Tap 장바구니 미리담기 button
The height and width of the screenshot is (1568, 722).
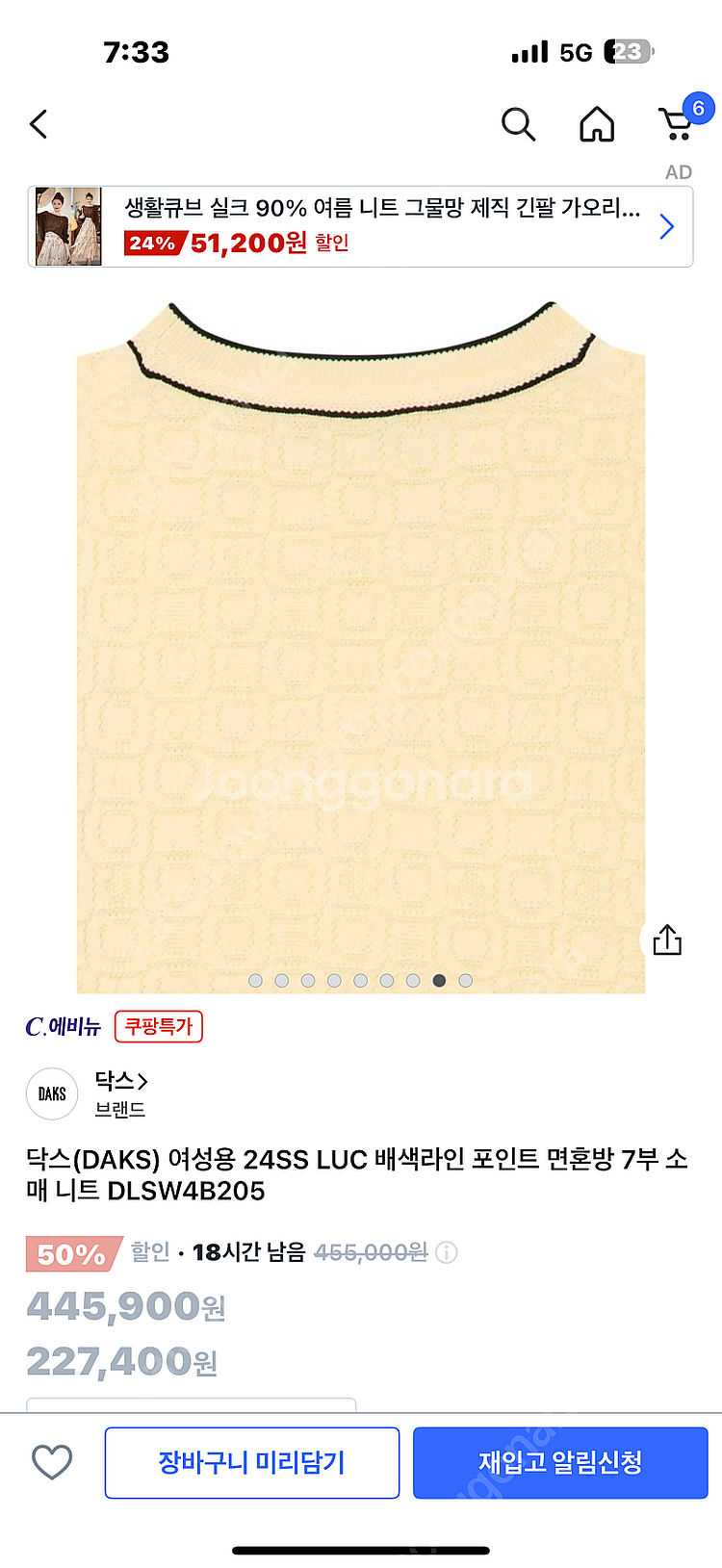point(252,1462)
